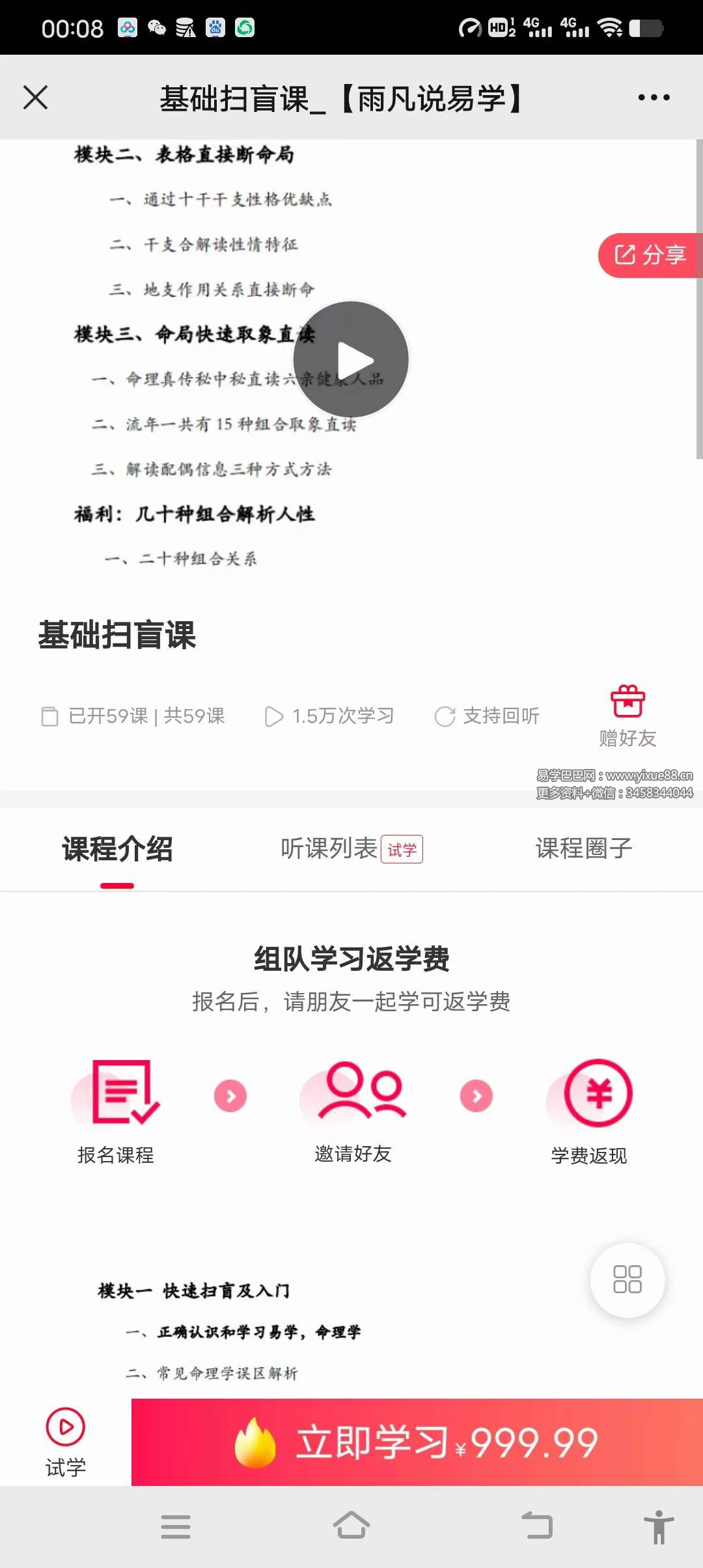Screen dimensions: 703x1568
Task: Tap the clipboard icon beside 已开59课
Action: (50, 716)
